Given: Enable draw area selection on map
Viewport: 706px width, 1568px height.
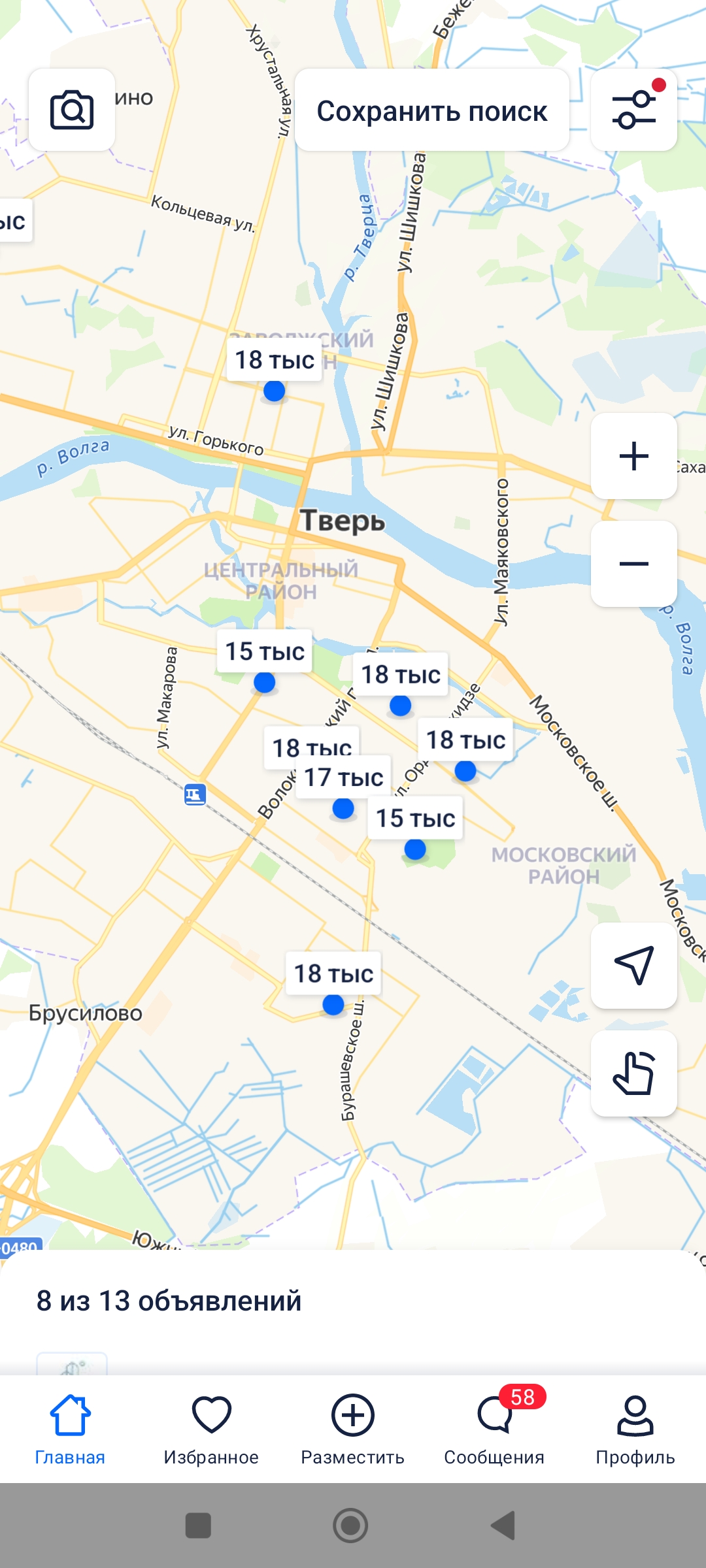Looking at the screenshot, I should (x=633, y=1073).
